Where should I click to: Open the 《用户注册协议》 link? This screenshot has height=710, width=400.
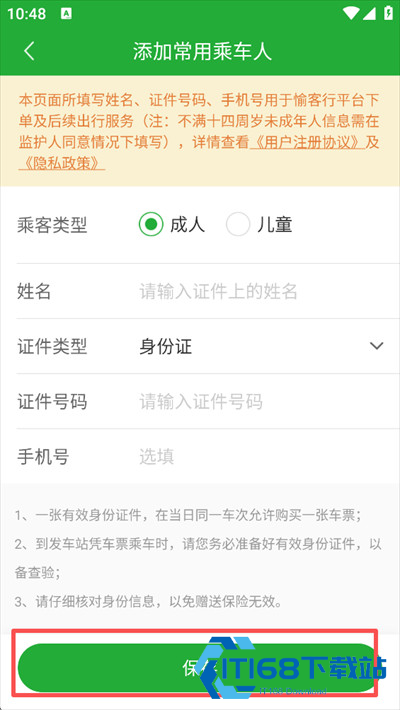307,143
